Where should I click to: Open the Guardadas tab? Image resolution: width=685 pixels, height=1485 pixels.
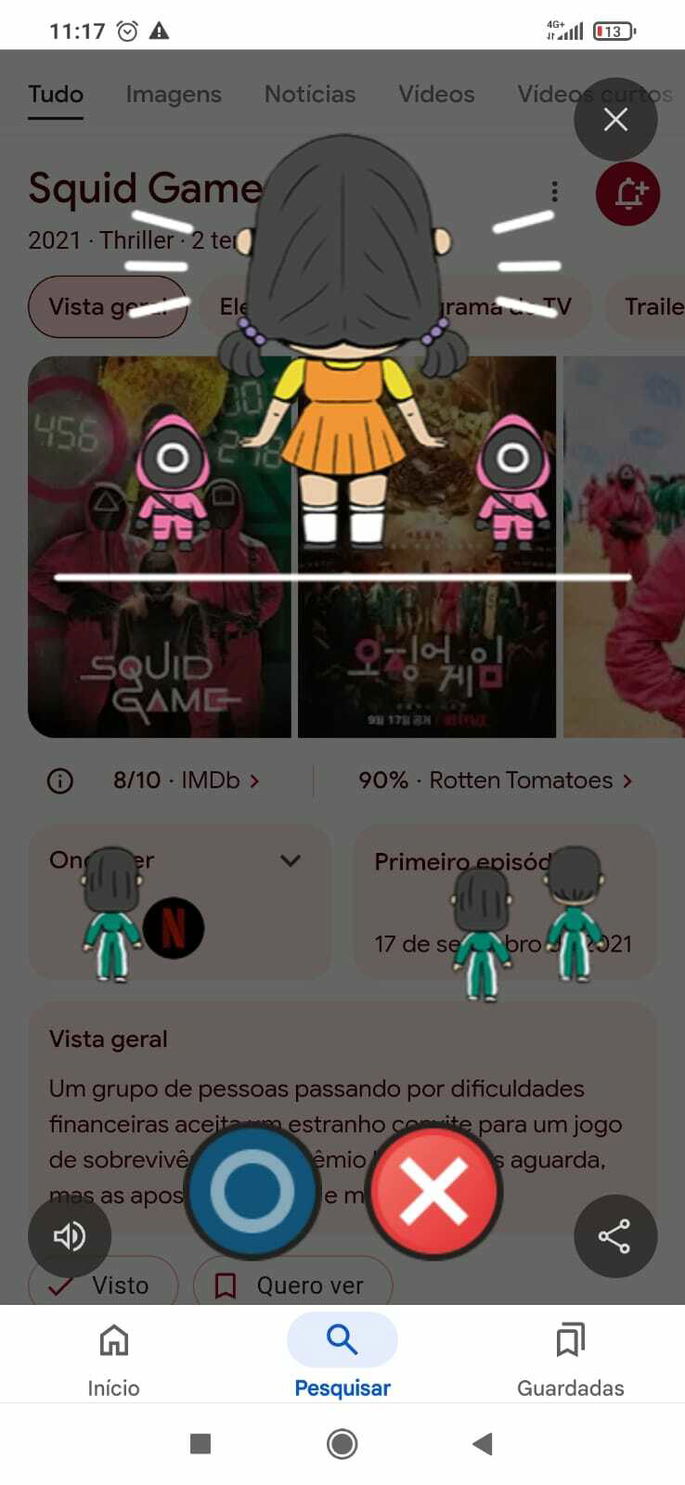[x=570, y=1357]
